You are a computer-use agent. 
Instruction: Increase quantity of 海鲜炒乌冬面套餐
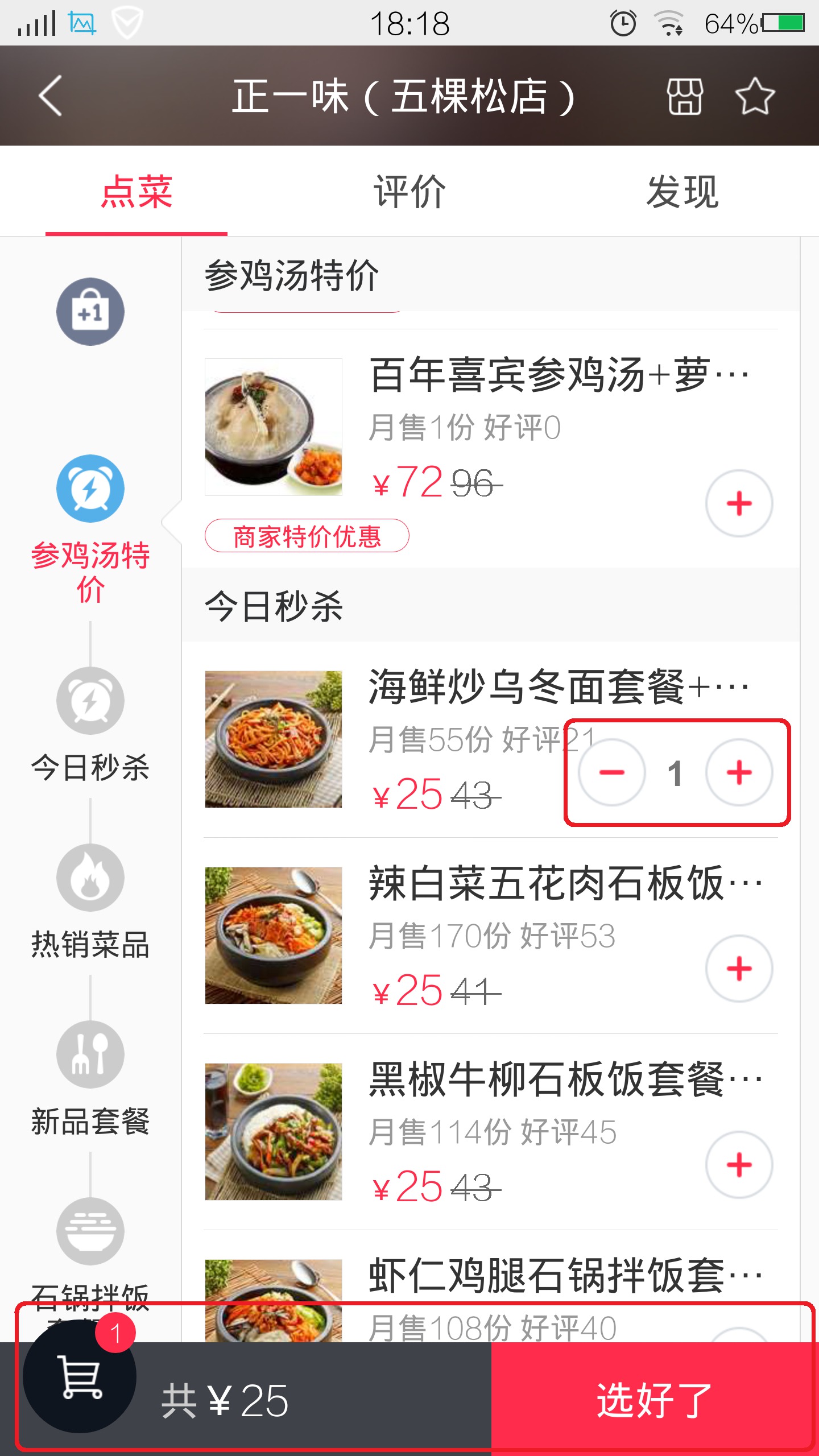(739, 772)
